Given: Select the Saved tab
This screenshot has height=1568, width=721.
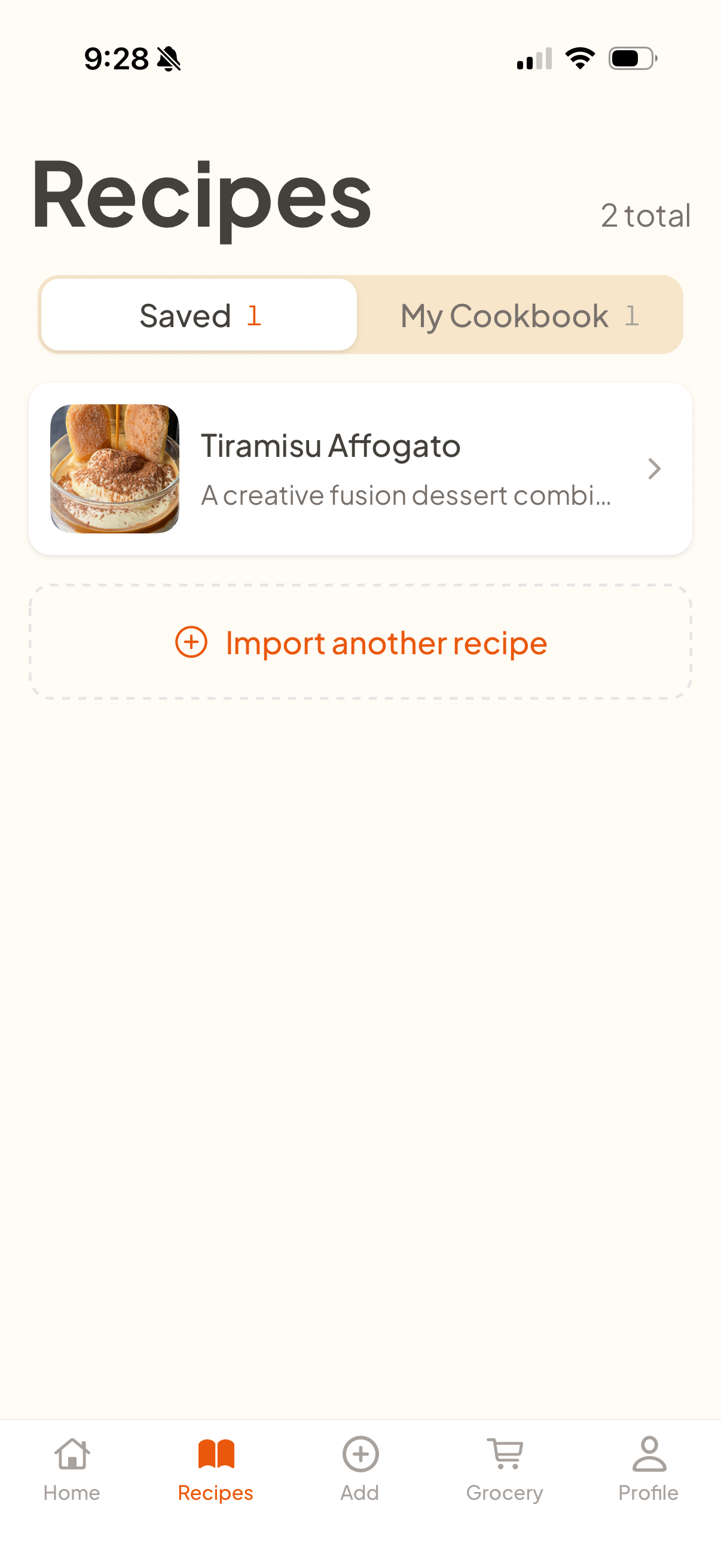Looking at the screenshot, I should point(200,315).
